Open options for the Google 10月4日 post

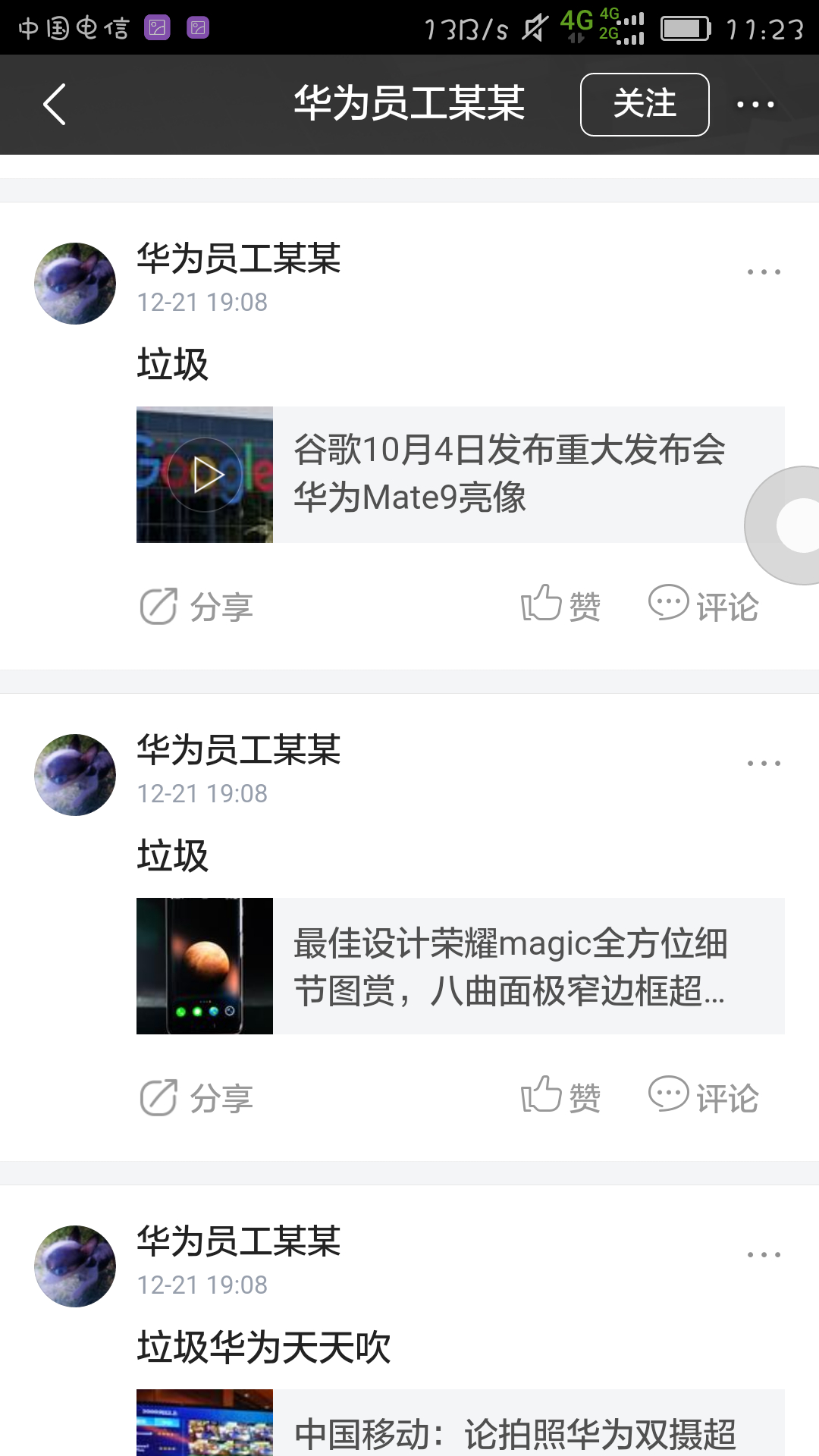coord(764,271)
